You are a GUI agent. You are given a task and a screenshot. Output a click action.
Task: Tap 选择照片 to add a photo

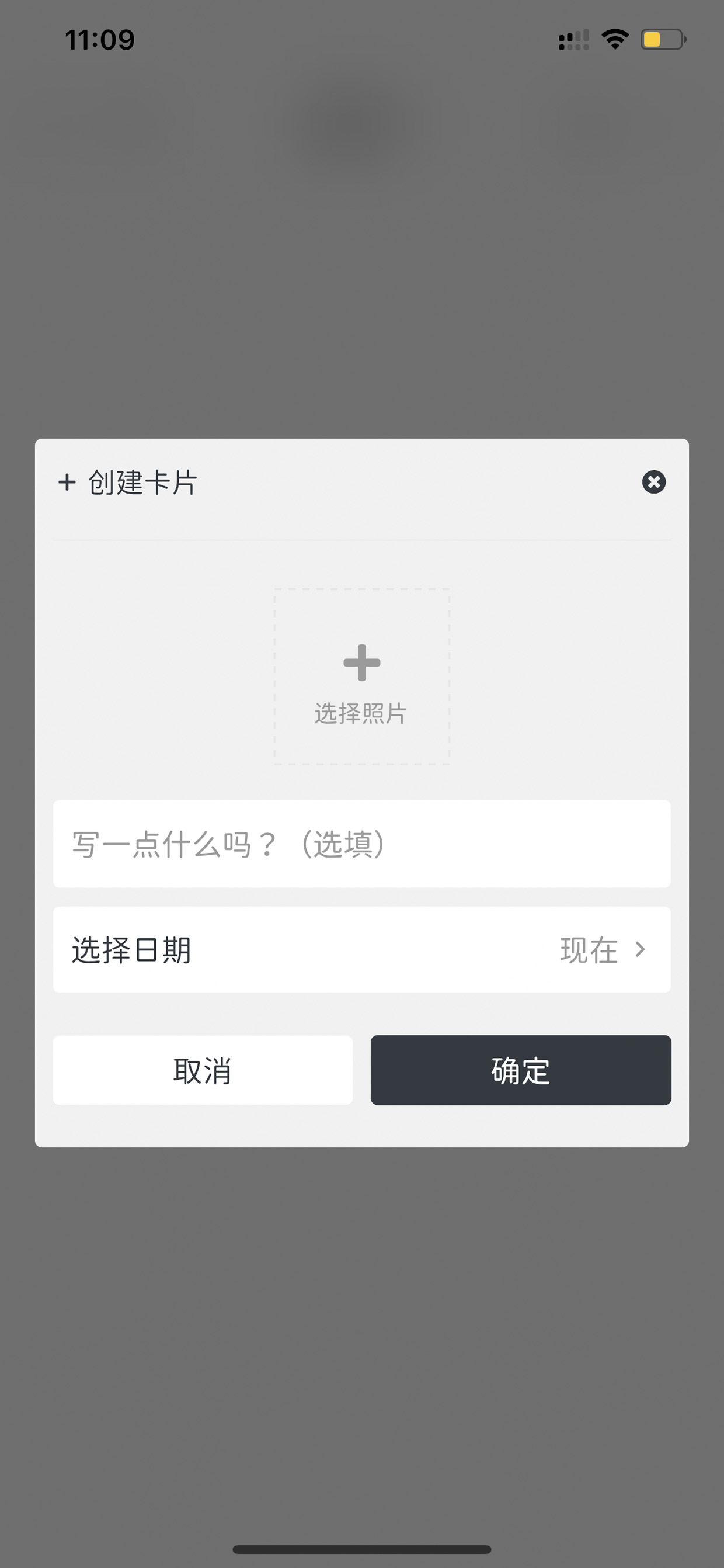[362, 677]
